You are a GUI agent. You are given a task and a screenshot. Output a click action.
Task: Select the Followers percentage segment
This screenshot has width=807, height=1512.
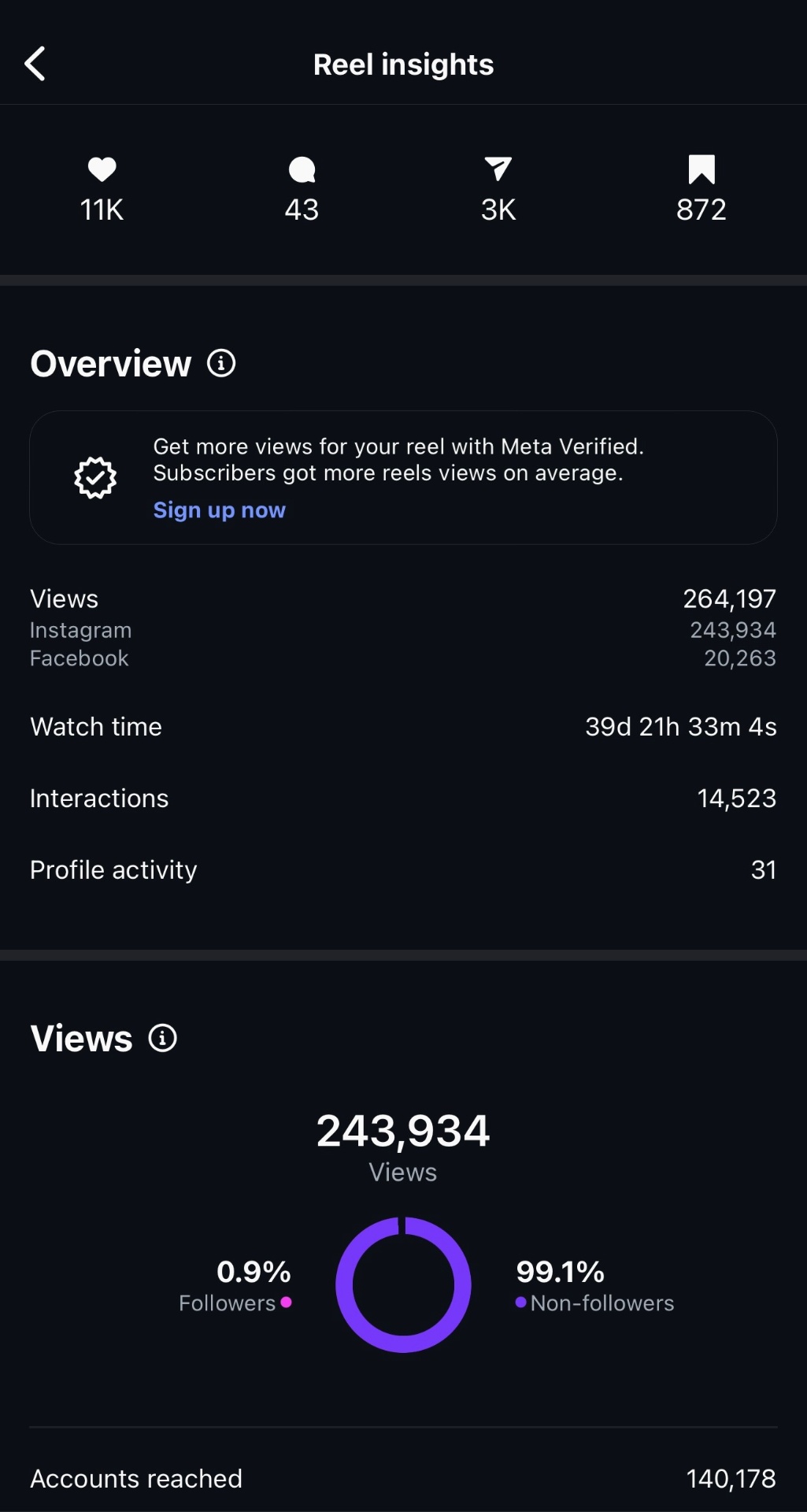pyautogui.click(x=253, y=1271)
